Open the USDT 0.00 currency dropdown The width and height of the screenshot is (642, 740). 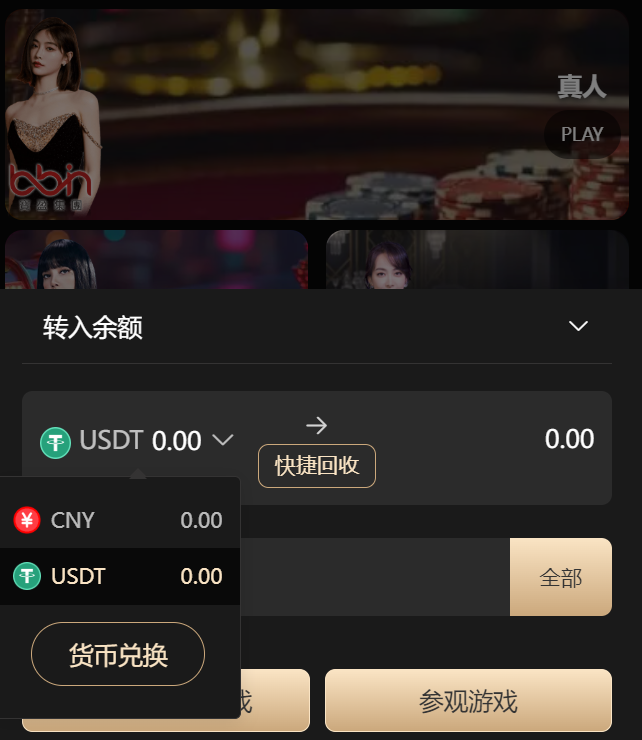137,441
